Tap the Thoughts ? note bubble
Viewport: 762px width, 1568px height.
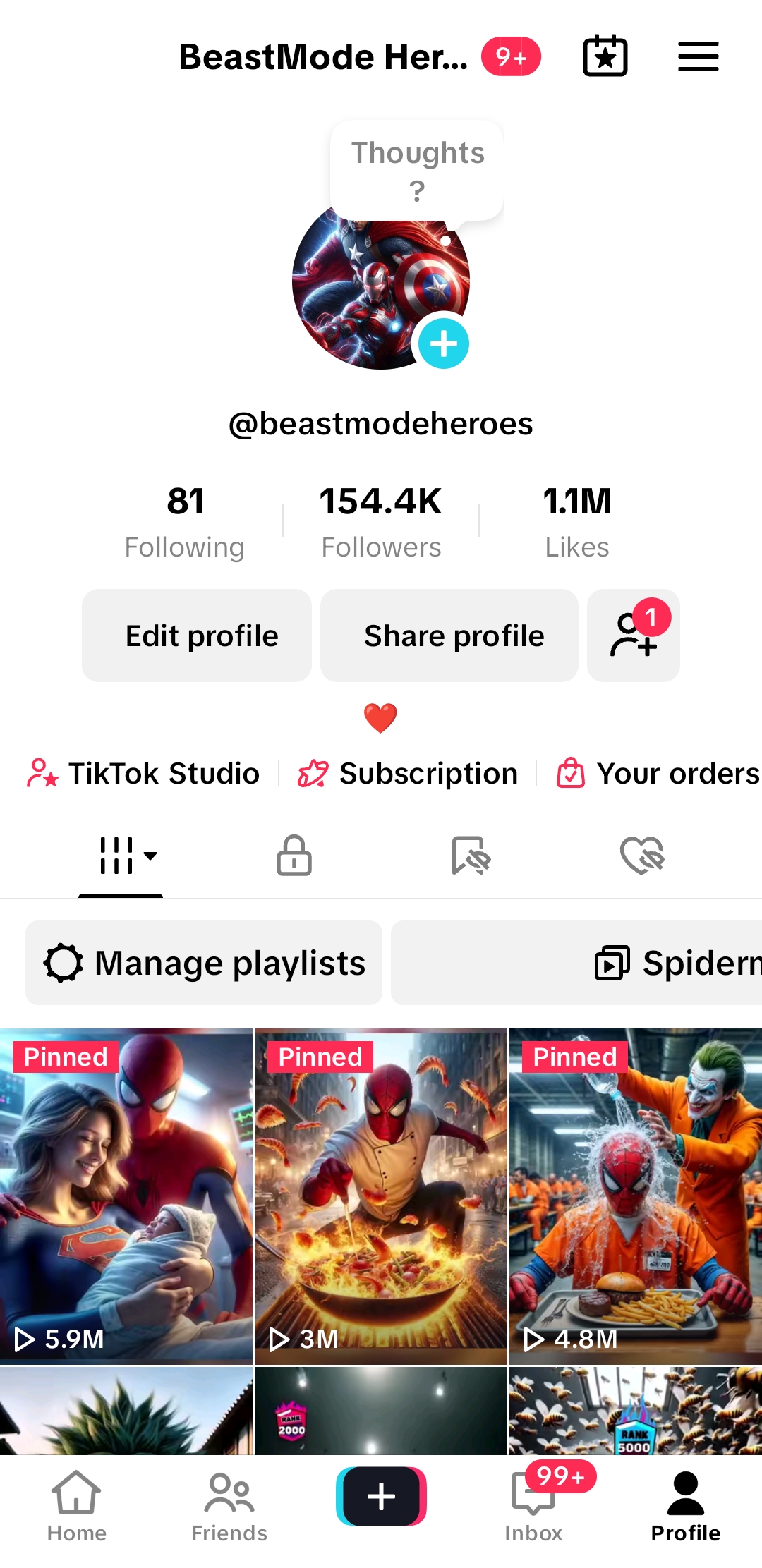click(x=417, y=171)
